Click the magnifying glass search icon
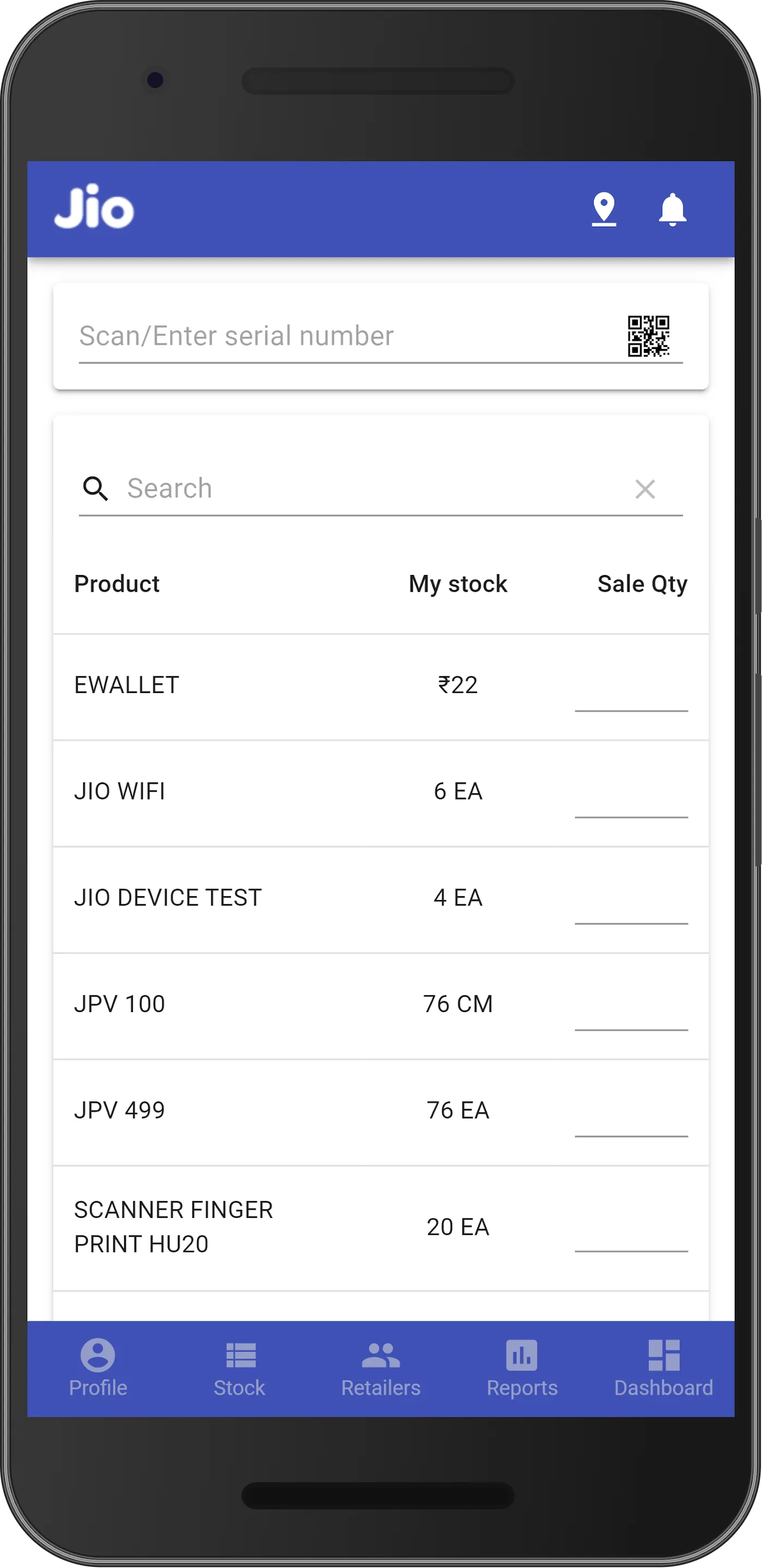 (x=96, y=489)
